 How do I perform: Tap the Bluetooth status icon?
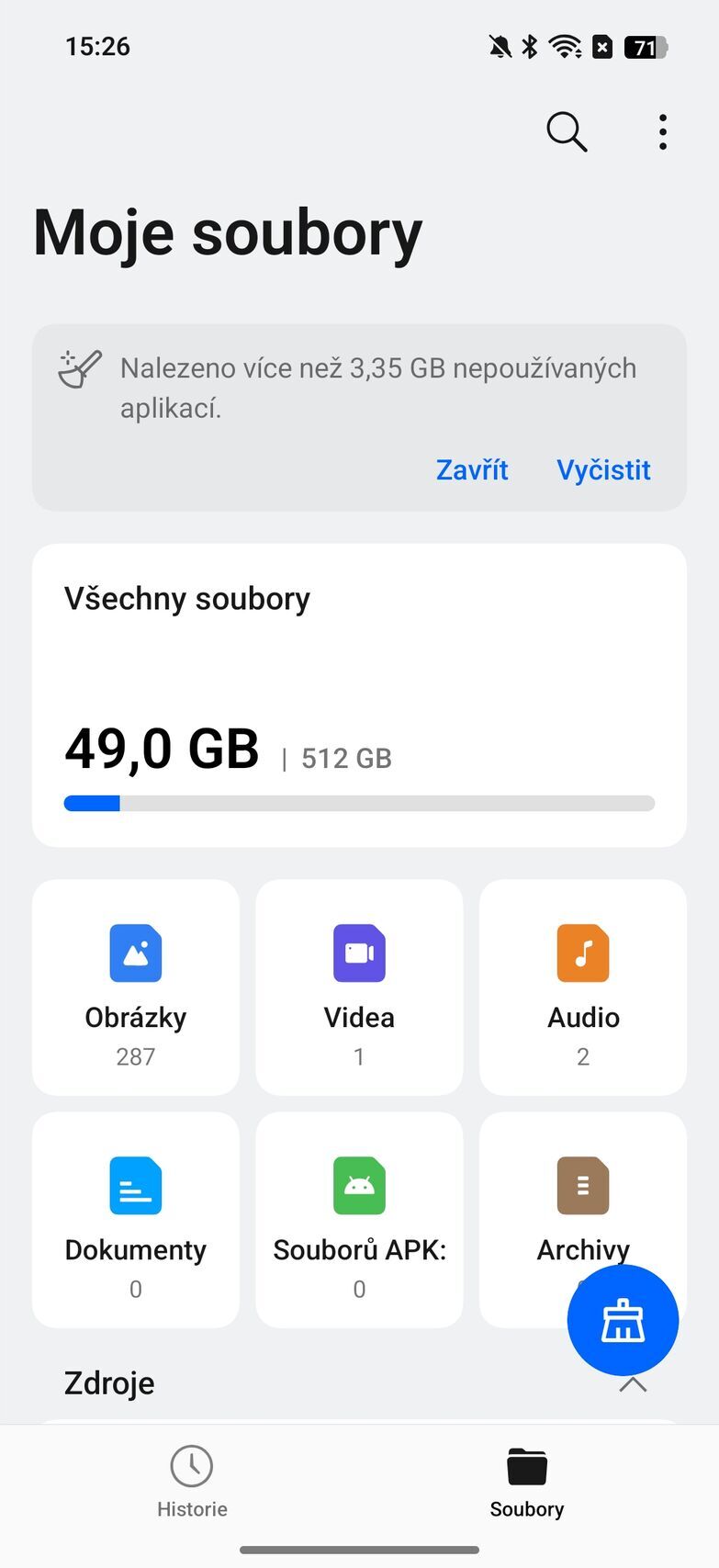click(529, 47)
